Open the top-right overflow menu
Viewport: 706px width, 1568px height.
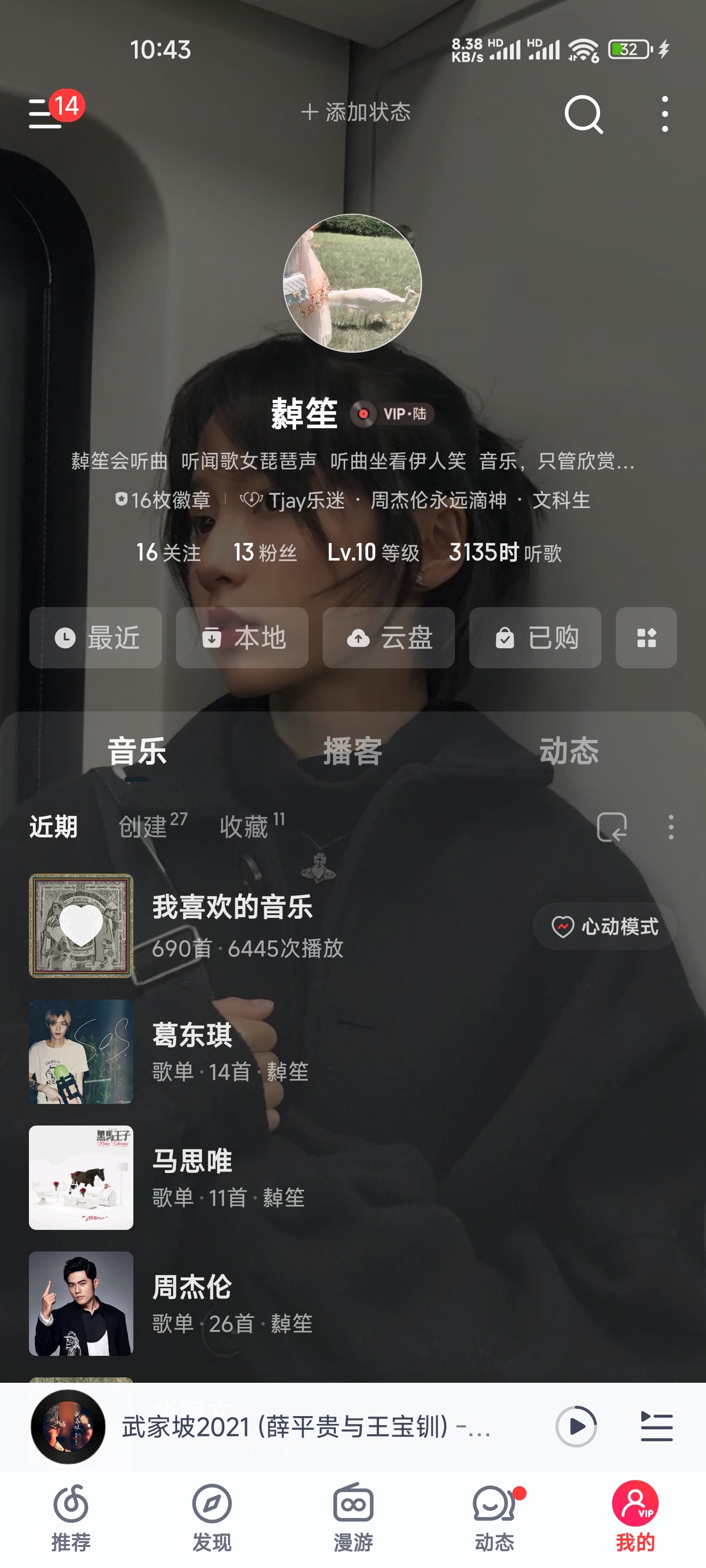pos(665,114)
